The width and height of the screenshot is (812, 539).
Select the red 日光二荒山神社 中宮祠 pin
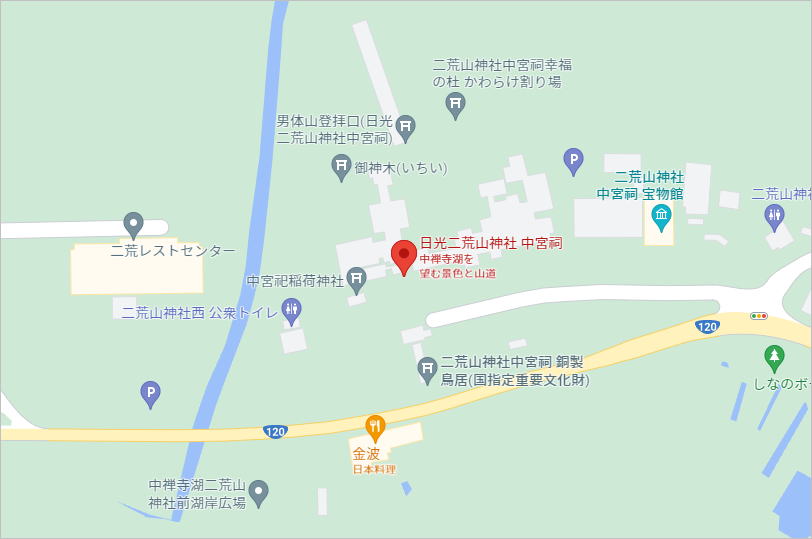click(404, 257)
